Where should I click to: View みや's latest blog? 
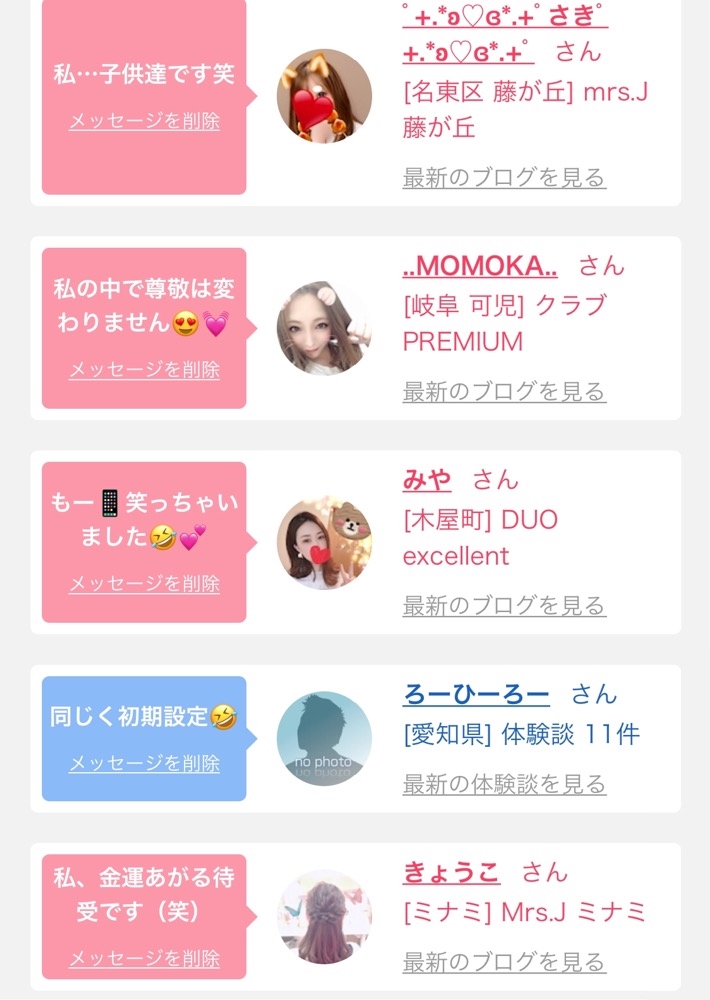504,606
